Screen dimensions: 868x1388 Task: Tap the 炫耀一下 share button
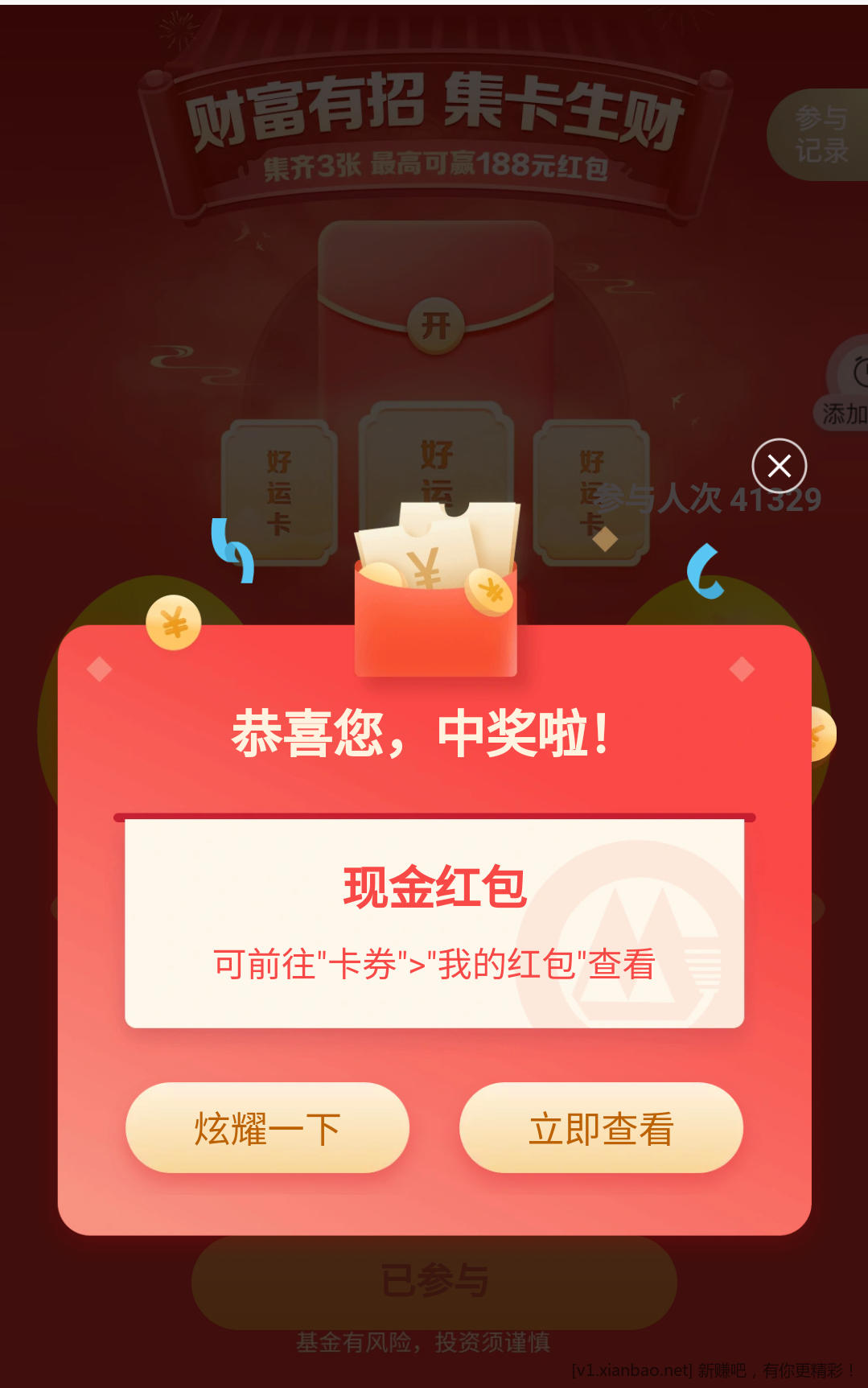pos(267,1127)
